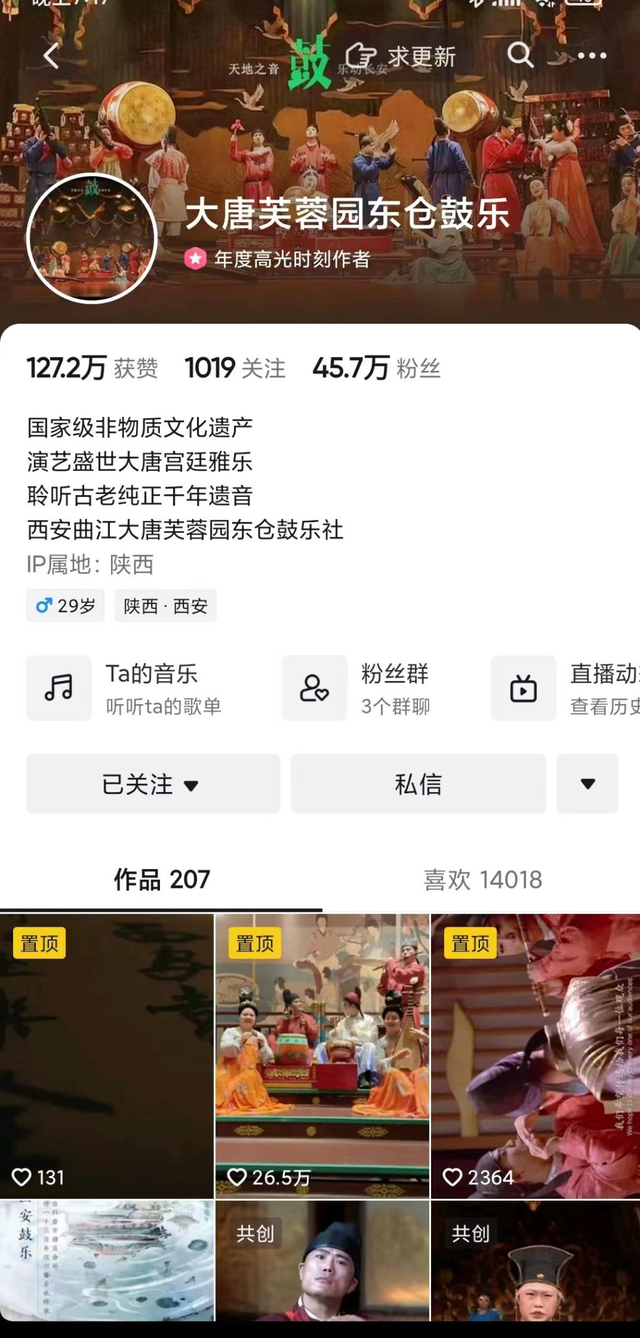This screenshot has width=640, height=1338.
Task: Open pinned video with 2364 likes
Action: pyautogui.click(x=536, y=1055)
